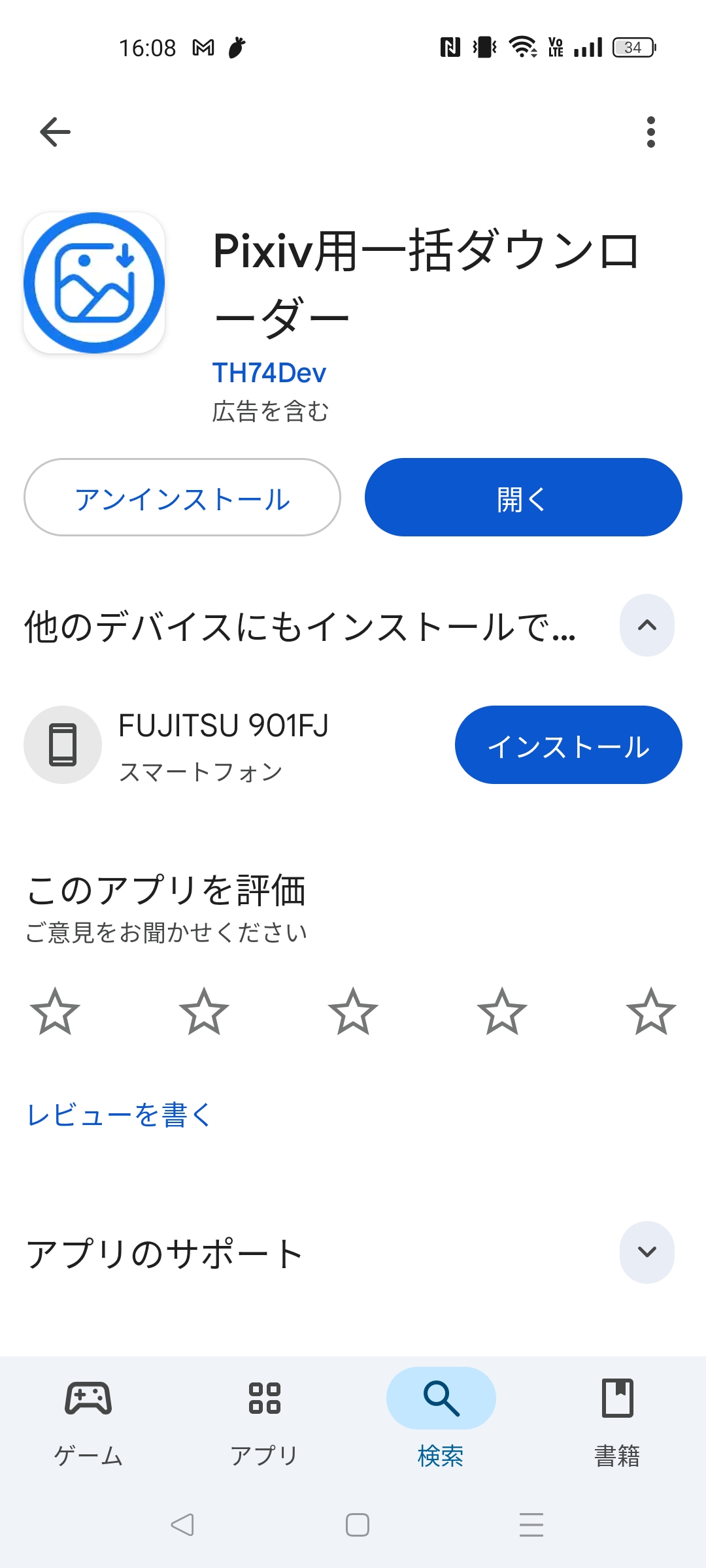This screenshot has width=706, height=1568.
Task: Expand the アプリのサポート section
Action: coord(647,1252)
